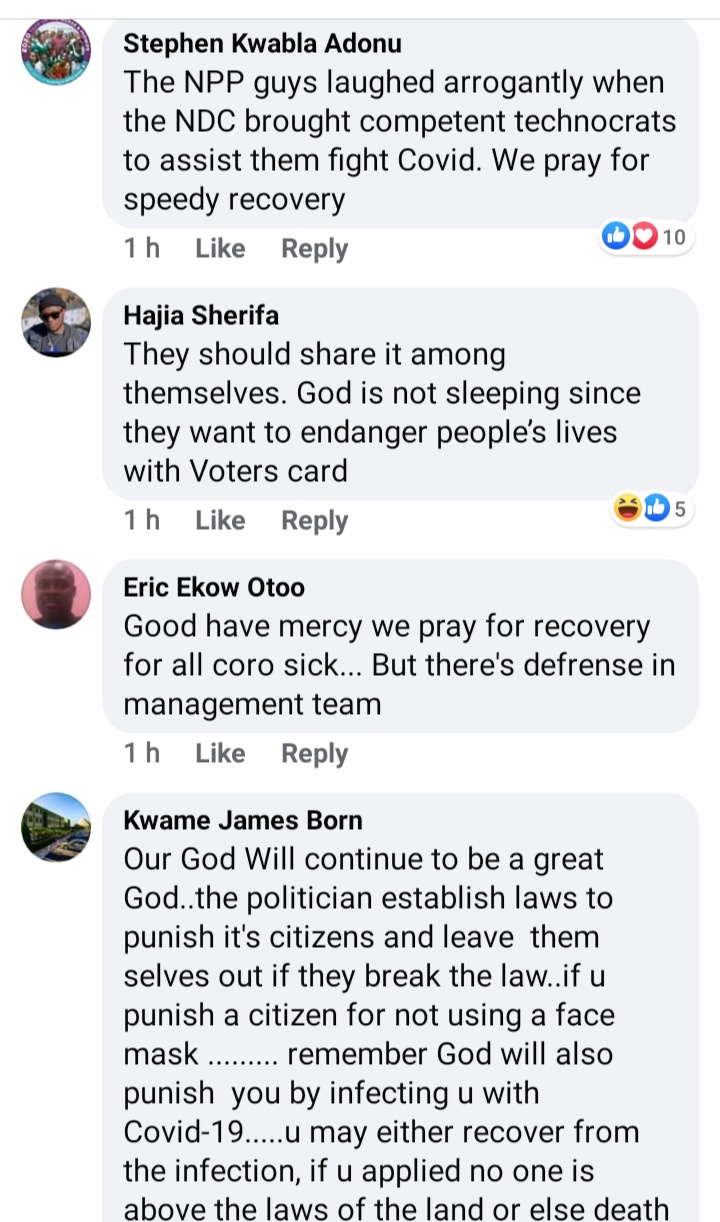Like Eric Ekow Otoo's comment
The height and width of the screenshot is (1222, 720).
click(220, 754)
